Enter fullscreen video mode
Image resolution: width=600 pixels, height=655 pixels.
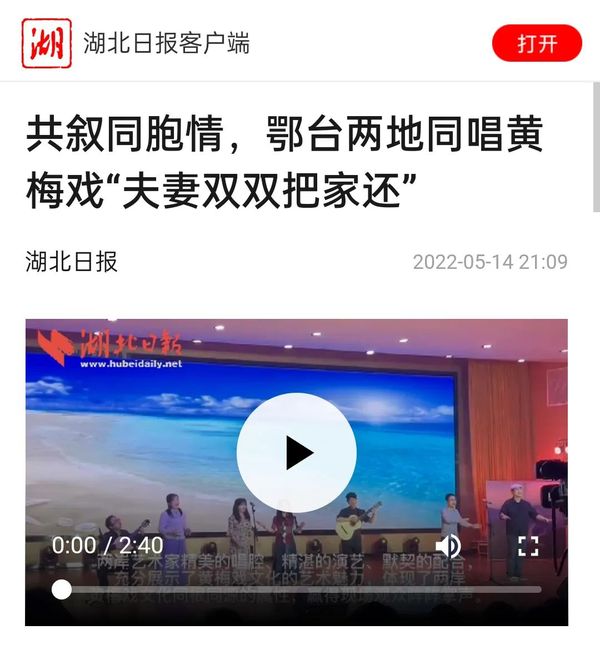[528, 545]
